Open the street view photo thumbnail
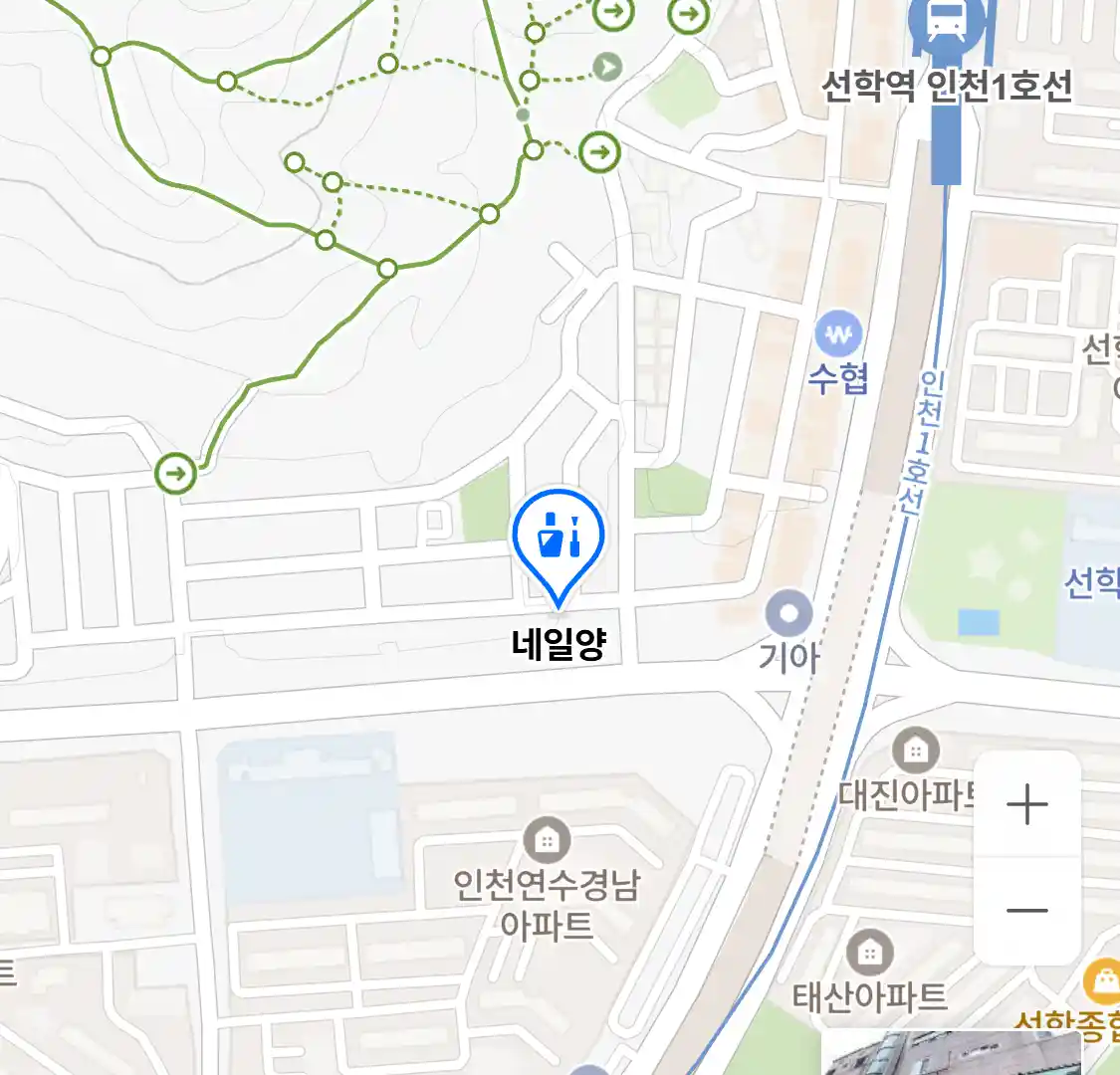The image size is (1120, 1075). [x=951, y=1053]
